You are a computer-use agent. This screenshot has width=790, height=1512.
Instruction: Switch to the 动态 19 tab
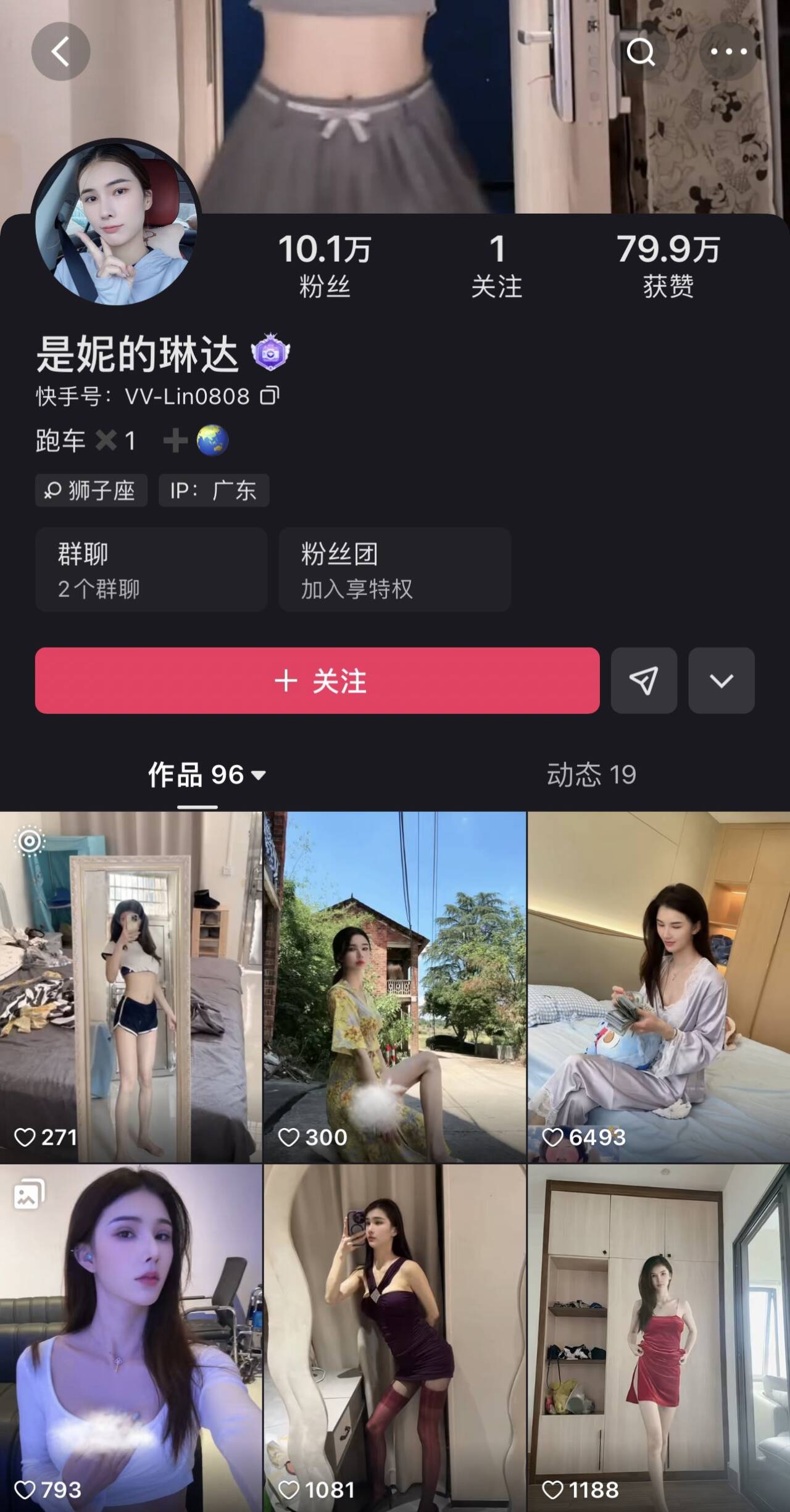pyautogui.click(x=591, y=774)
